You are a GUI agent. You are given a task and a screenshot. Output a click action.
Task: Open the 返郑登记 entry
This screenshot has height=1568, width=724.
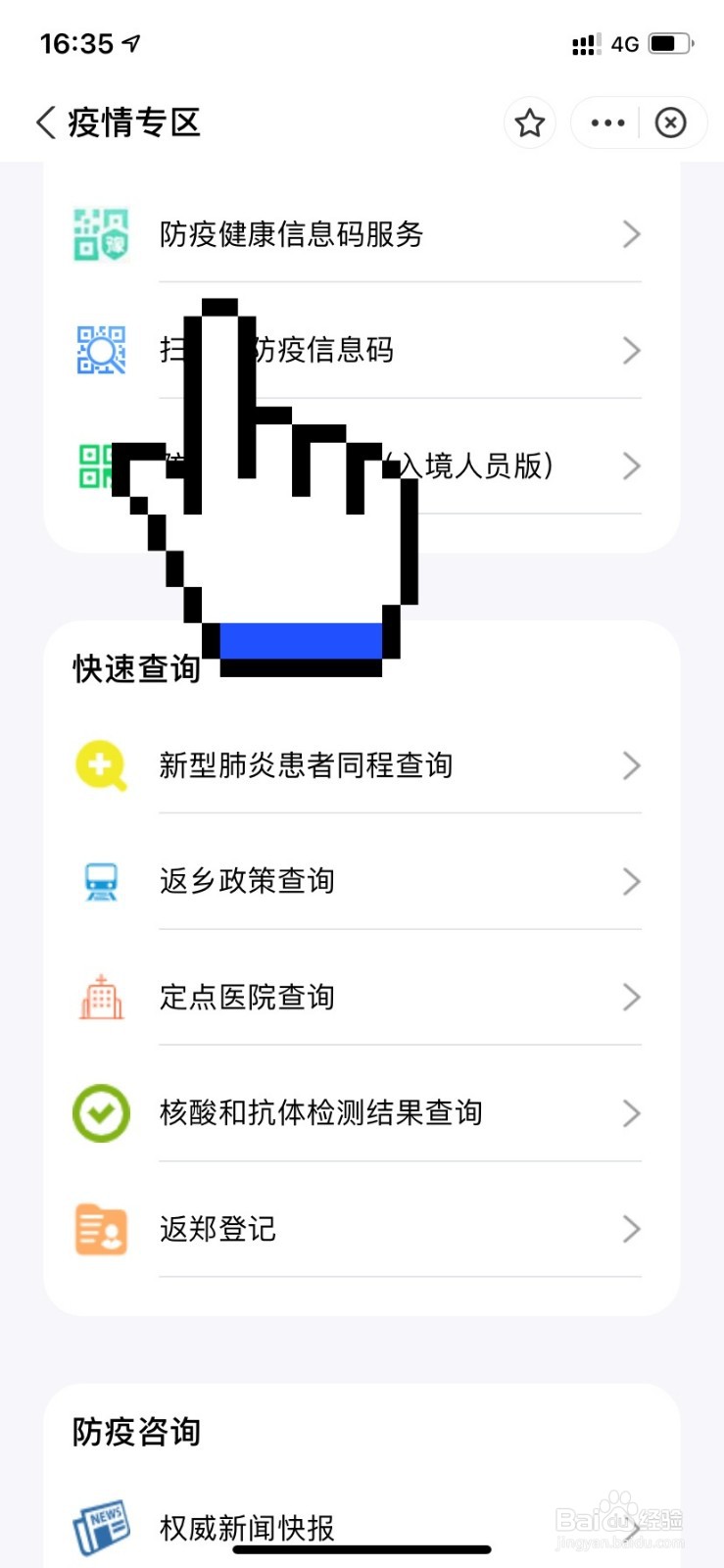coord(218,1229)
